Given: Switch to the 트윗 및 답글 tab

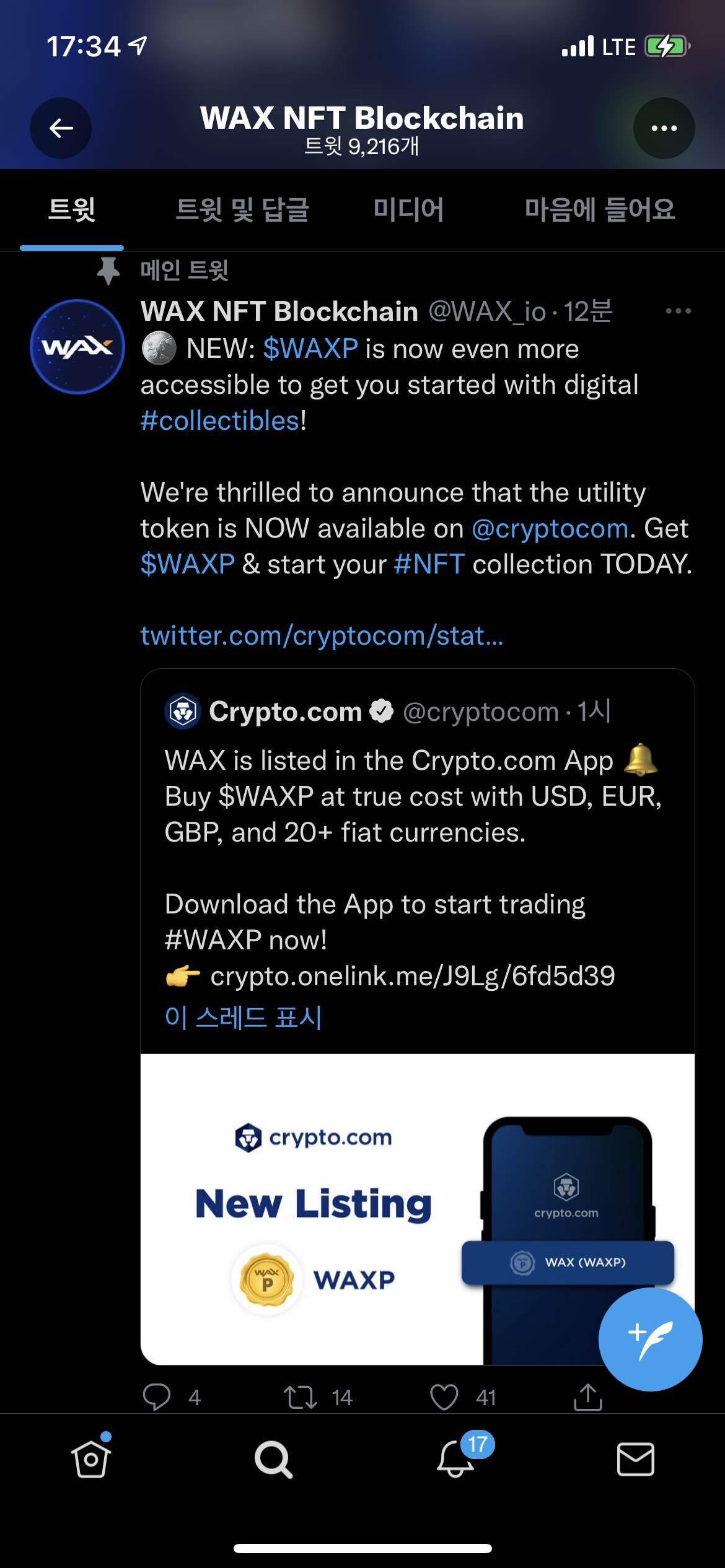Looking at the screenshot, I should pos(242,209).
